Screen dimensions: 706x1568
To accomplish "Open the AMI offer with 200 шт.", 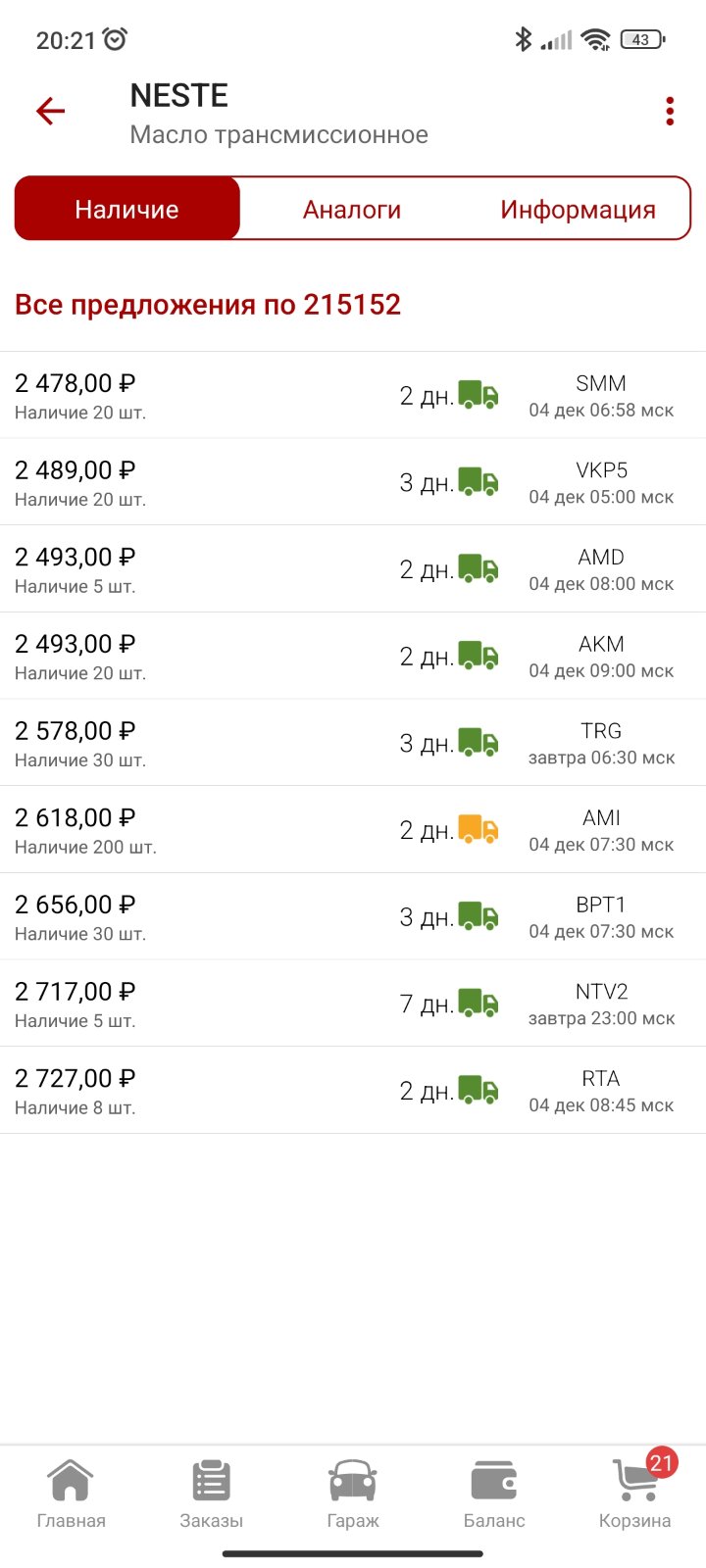I will pos(353,830).
